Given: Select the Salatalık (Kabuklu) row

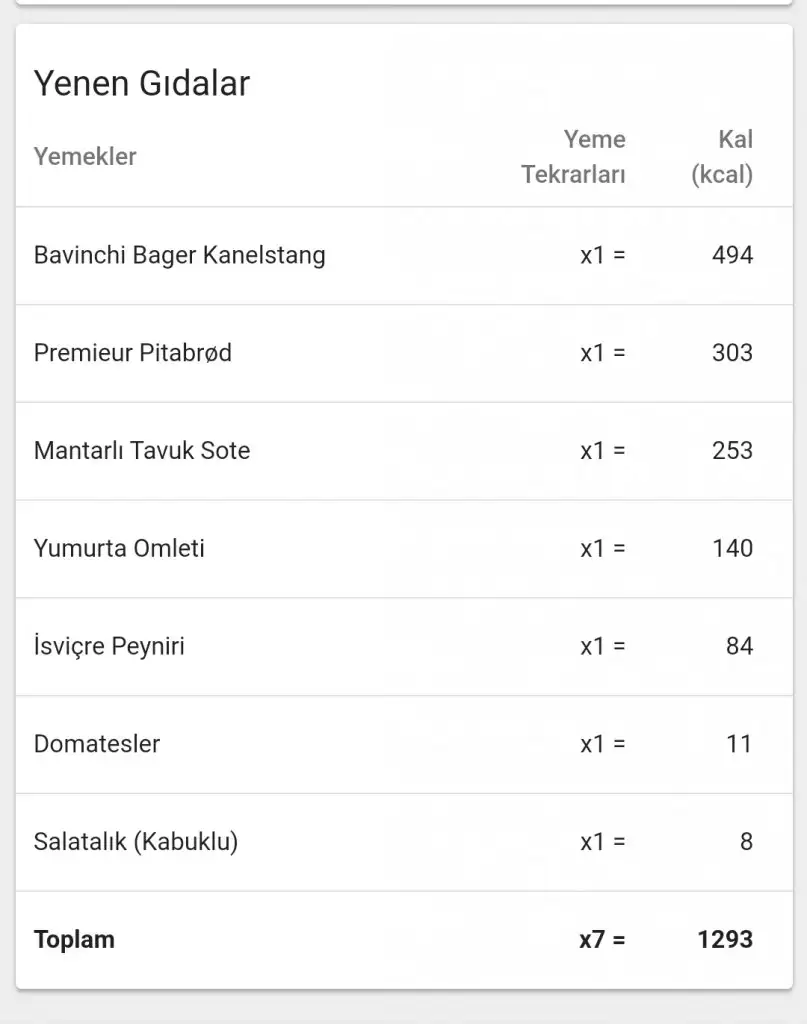Looking at the screenshot, I should [136, 842].
